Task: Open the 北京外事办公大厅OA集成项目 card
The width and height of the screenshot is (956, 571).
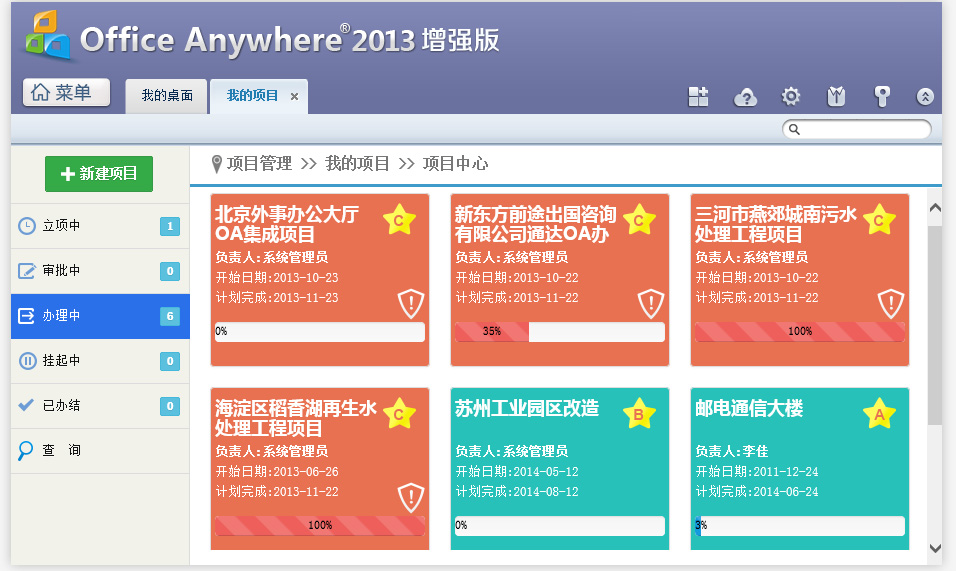Action: (x=287, y=225)
